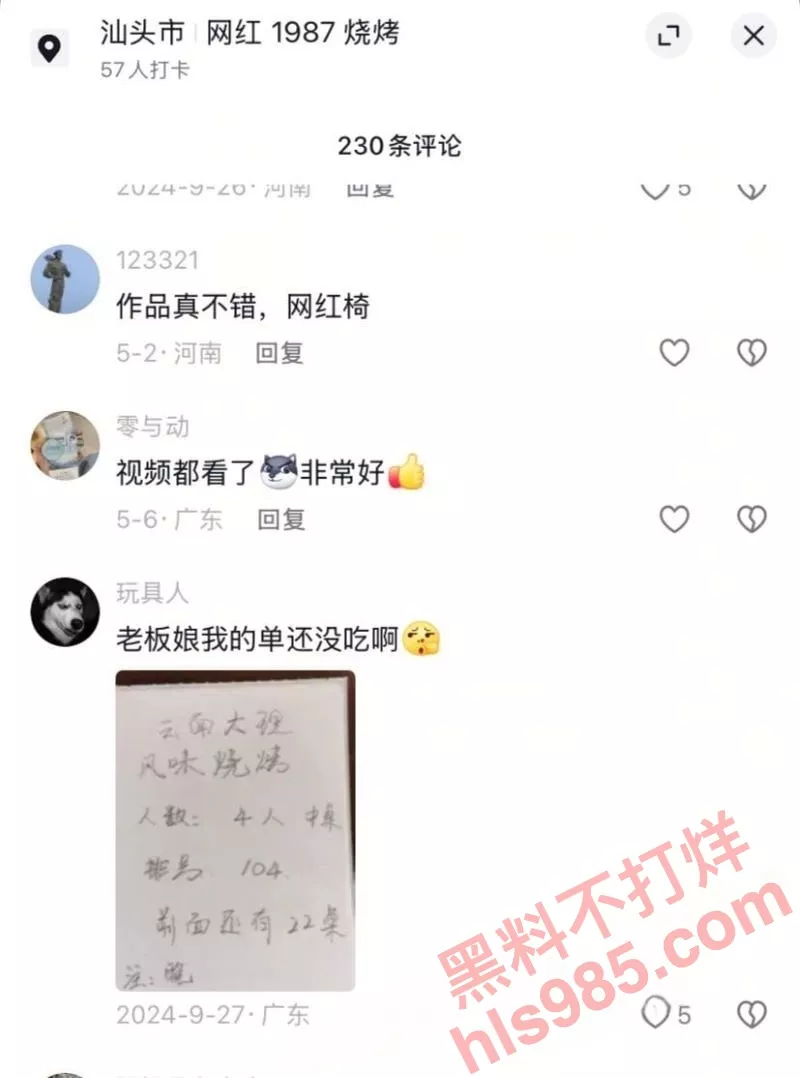Reply to 123321's comment
Image resolution: width=800 pixels, height=1078 pixels.
tap(280, 353)
